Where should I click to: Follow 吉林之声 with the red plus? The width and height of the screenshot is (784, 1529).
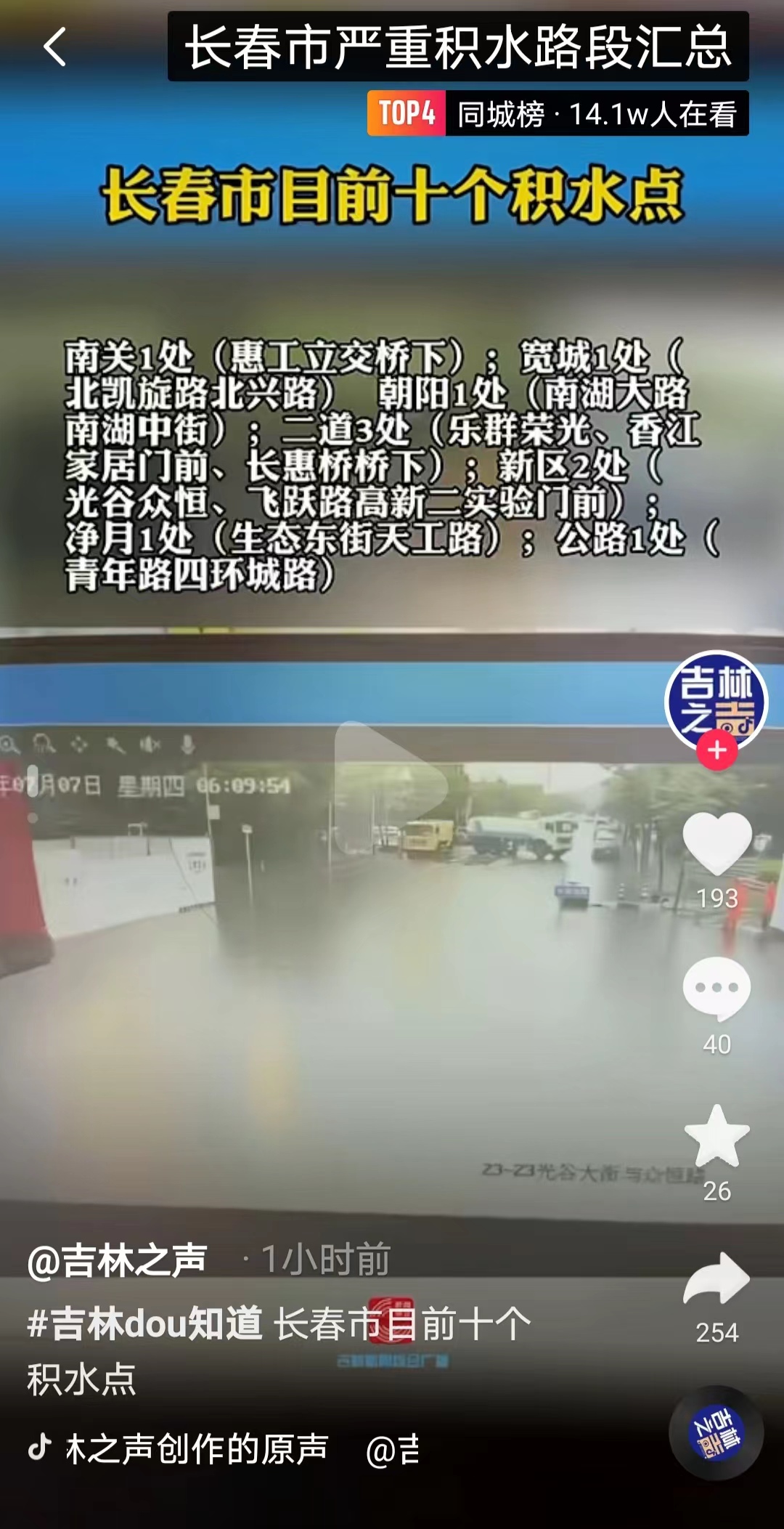tap(717, 750)
